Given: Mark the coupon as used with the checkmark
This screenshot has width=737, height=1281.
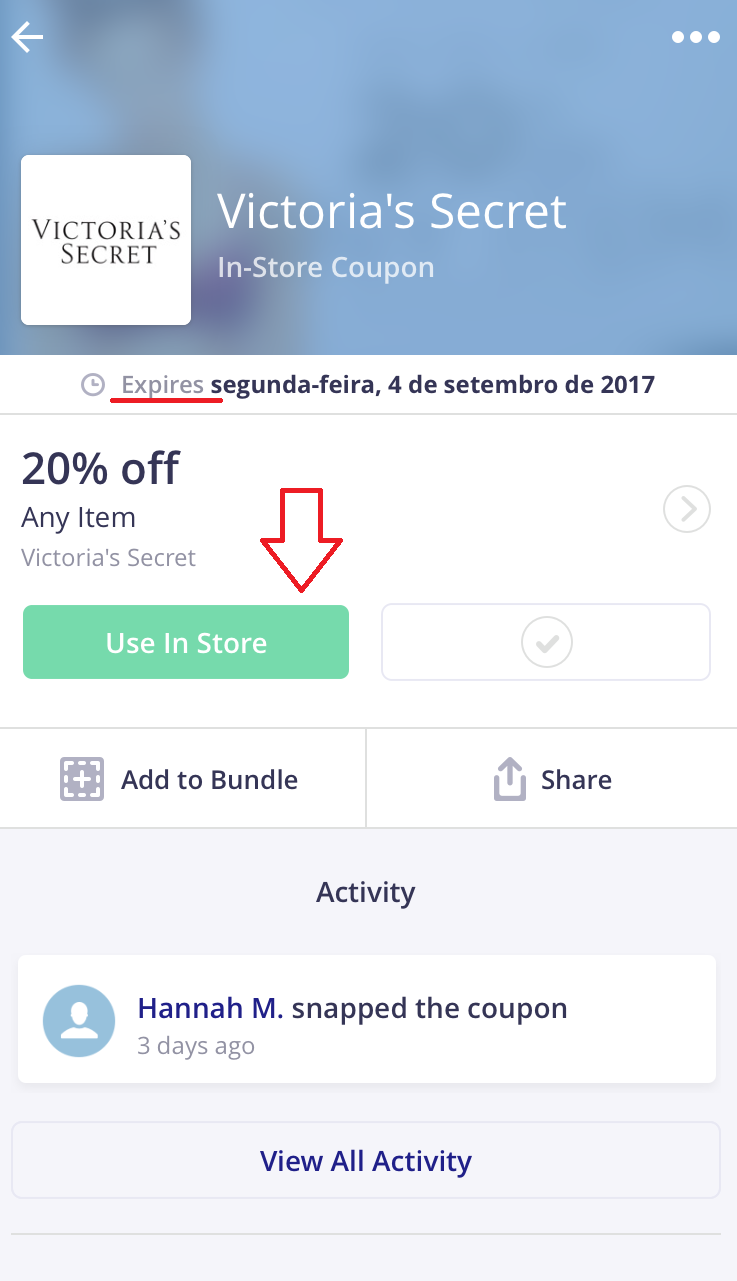Looking at the screenshot, I should tap(546, 642).
